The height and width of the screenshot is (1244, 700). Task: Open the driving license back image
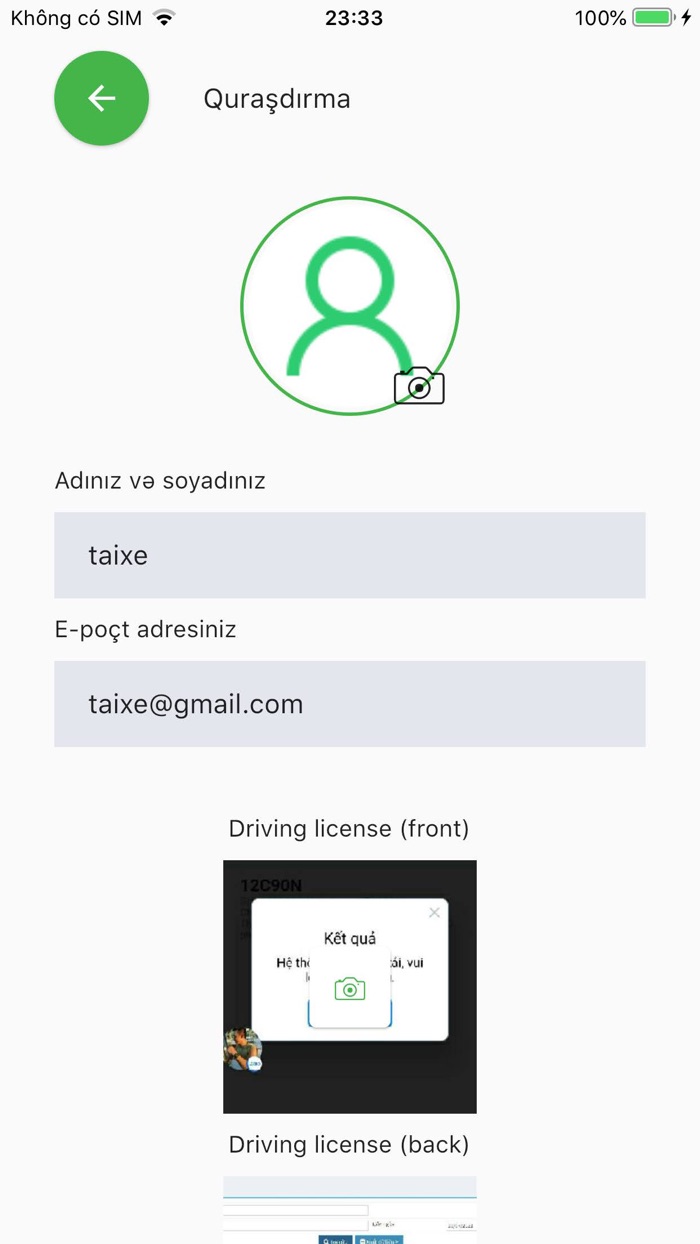pos(350,1210)
